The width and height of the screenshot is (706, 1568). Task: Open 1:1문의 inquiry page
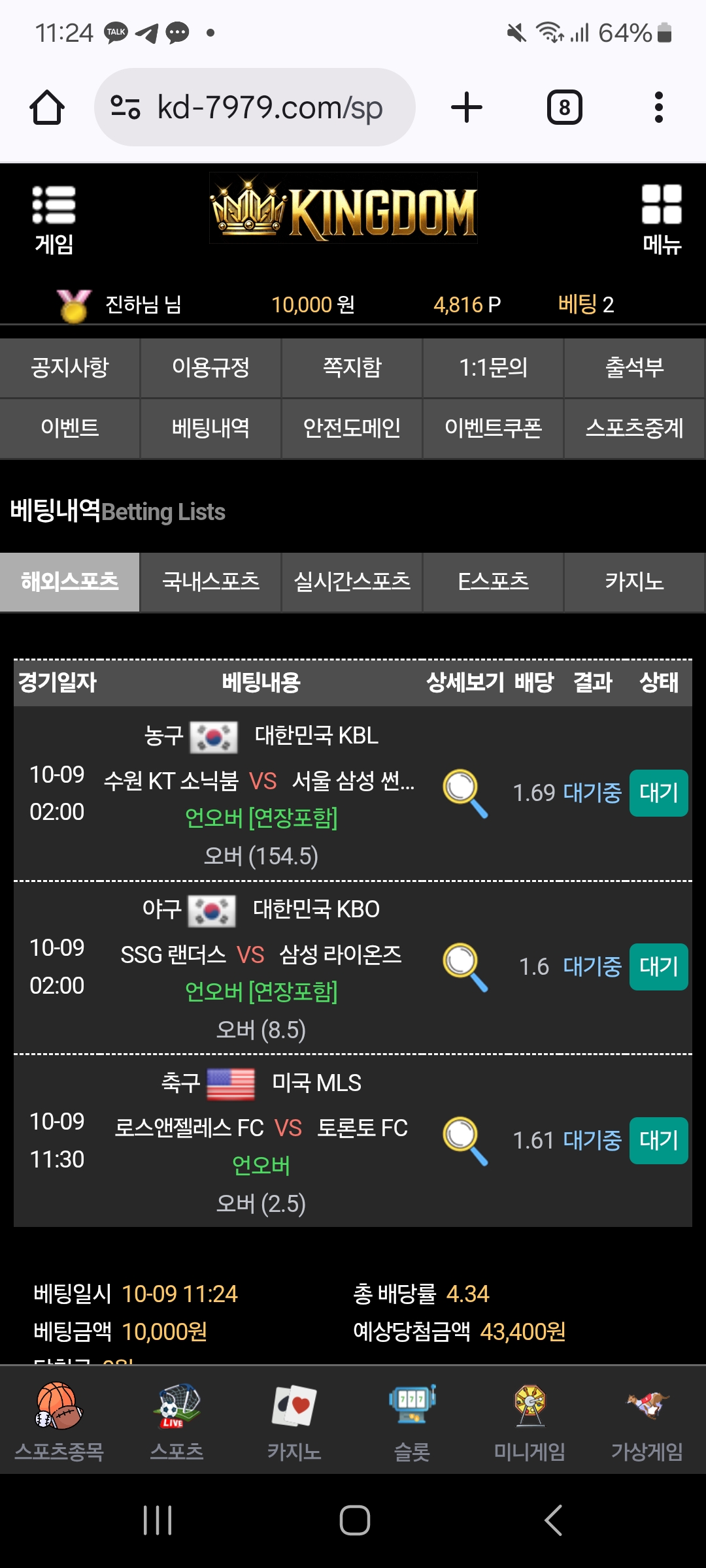coord(493,368)
